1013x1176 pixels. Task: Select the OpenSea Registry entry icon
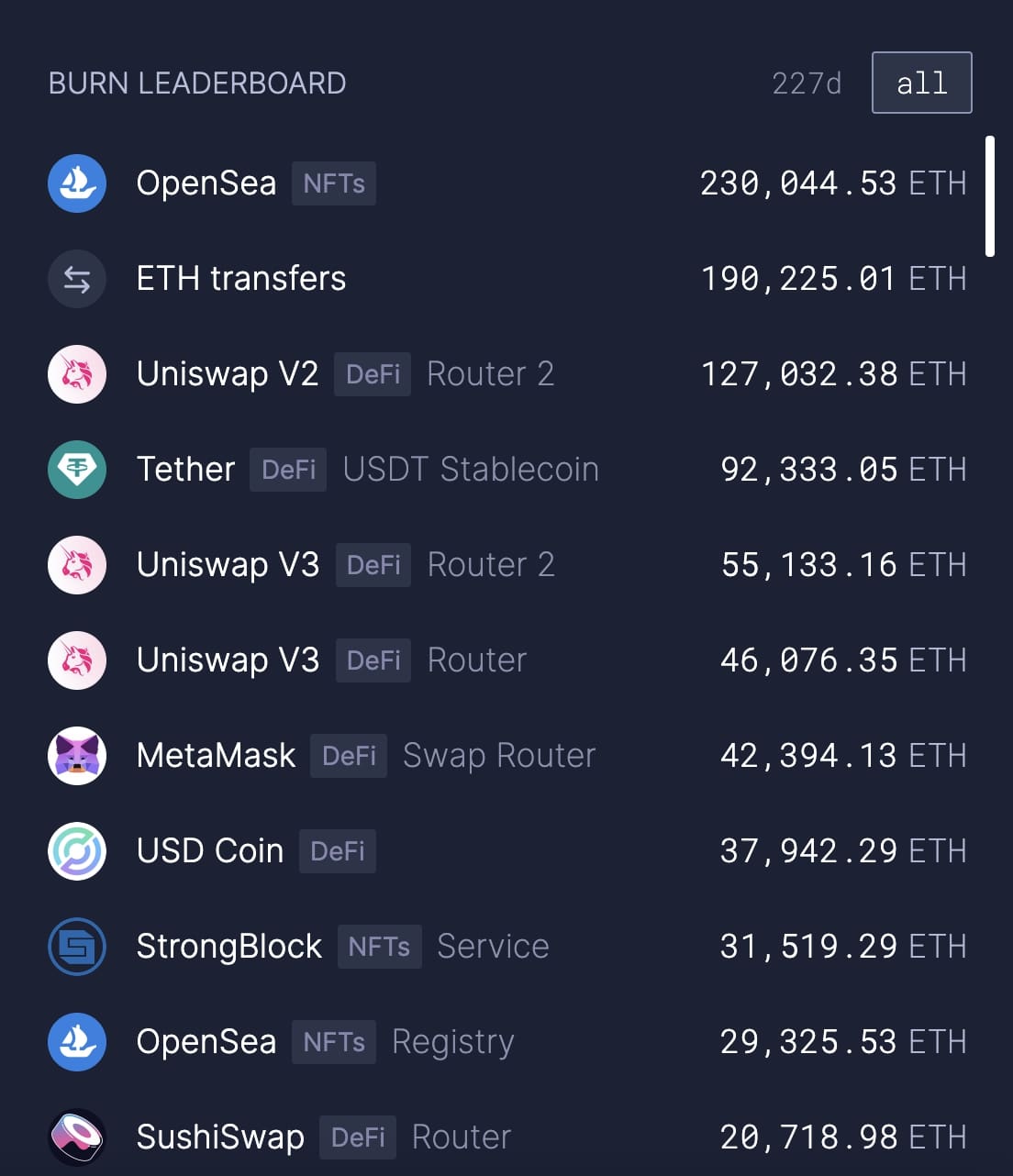(77, 1041)
